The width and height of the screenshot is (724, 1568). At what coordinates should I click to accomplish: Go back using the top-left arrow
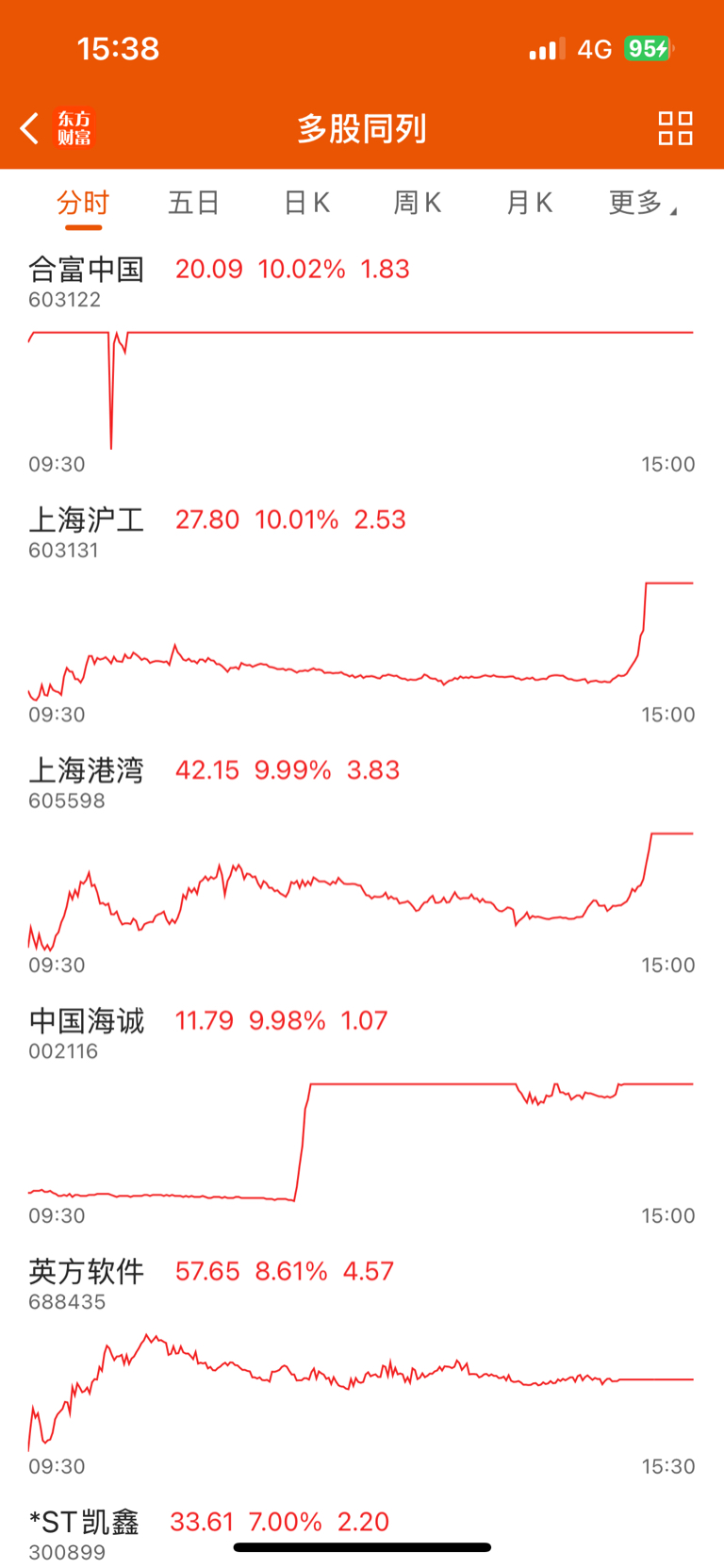tap(30, 128)
